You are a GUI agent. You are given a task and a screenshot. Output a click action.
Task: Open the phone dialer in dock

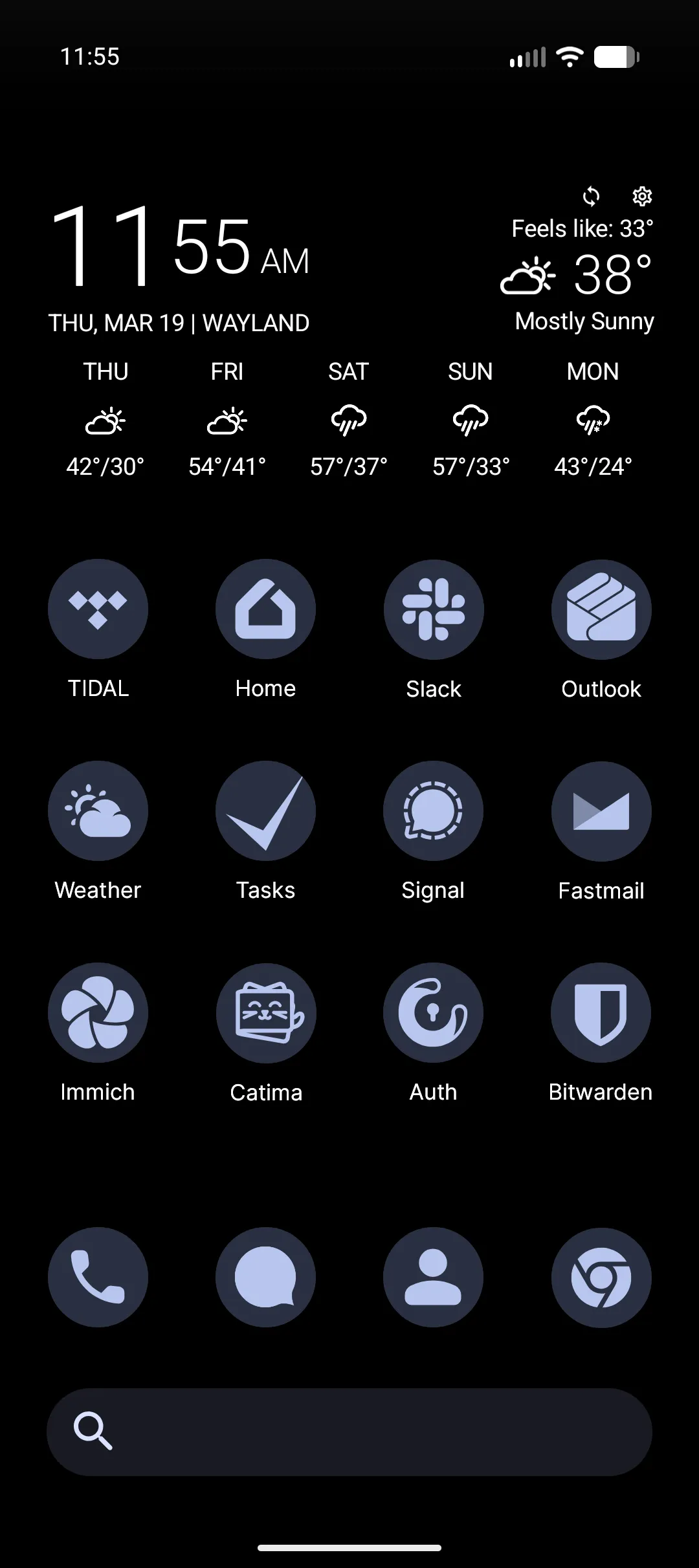pyautogui.click(x=98, y=1277)
